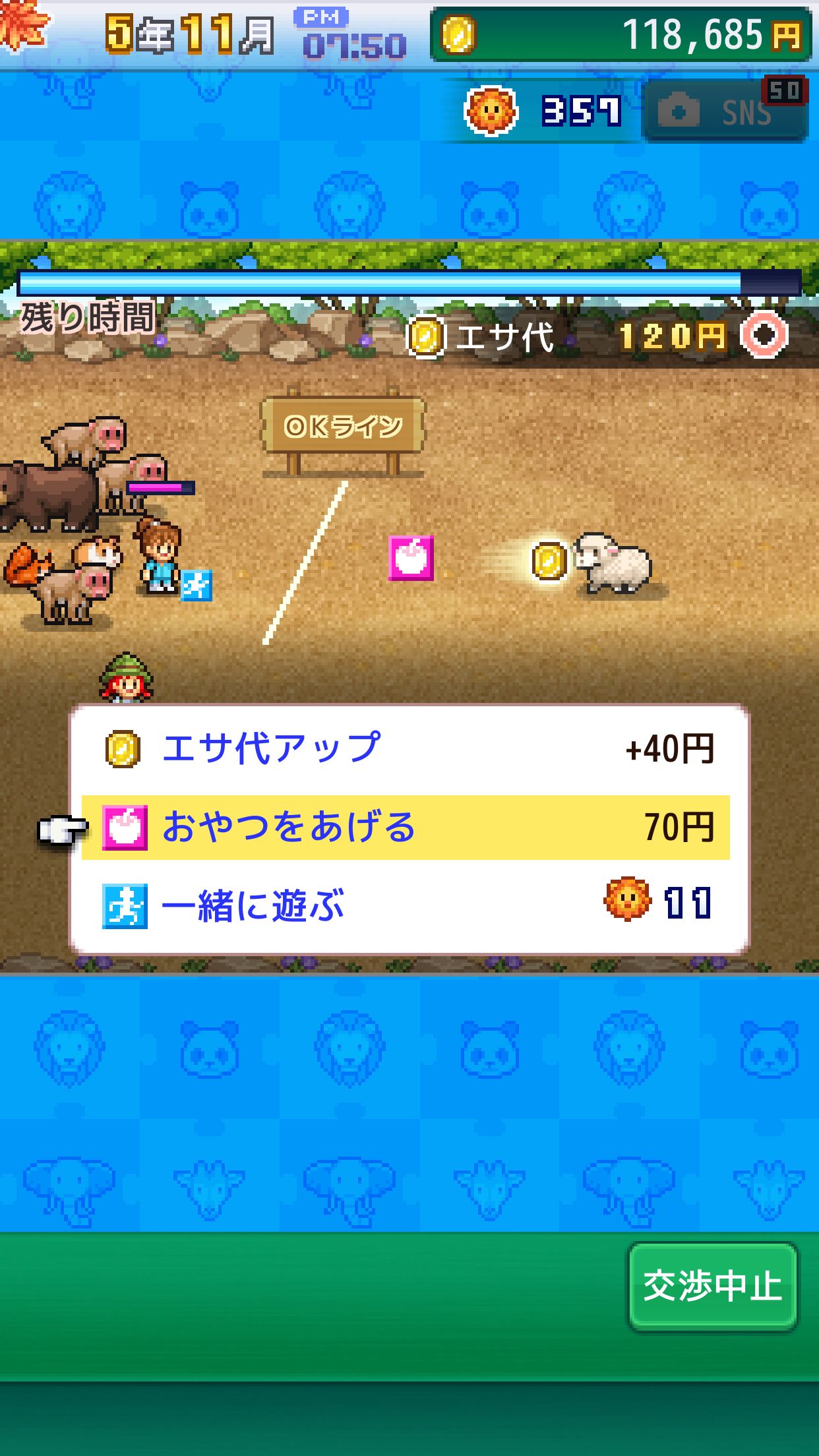This screenshot has width=819, height=1456.
Task: Tap 交渉中止 to stop negotiating
Action: click(712, 1287)
